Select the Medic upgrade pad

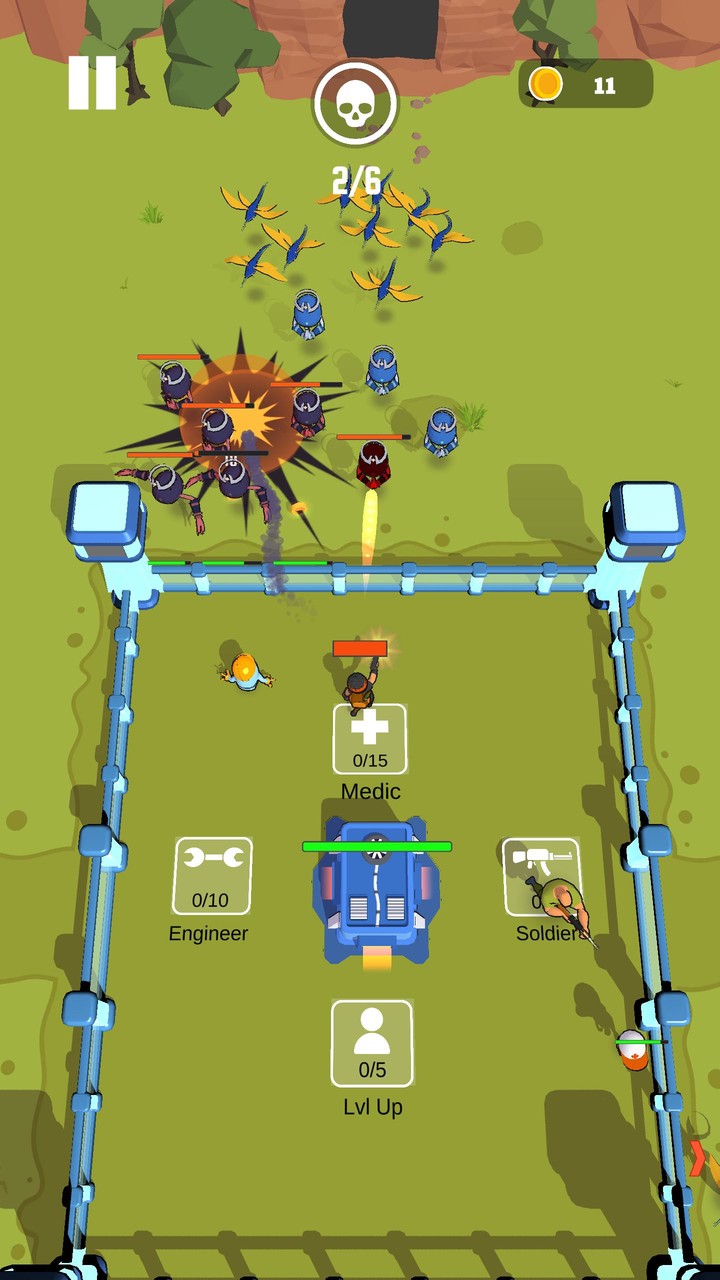370,739
